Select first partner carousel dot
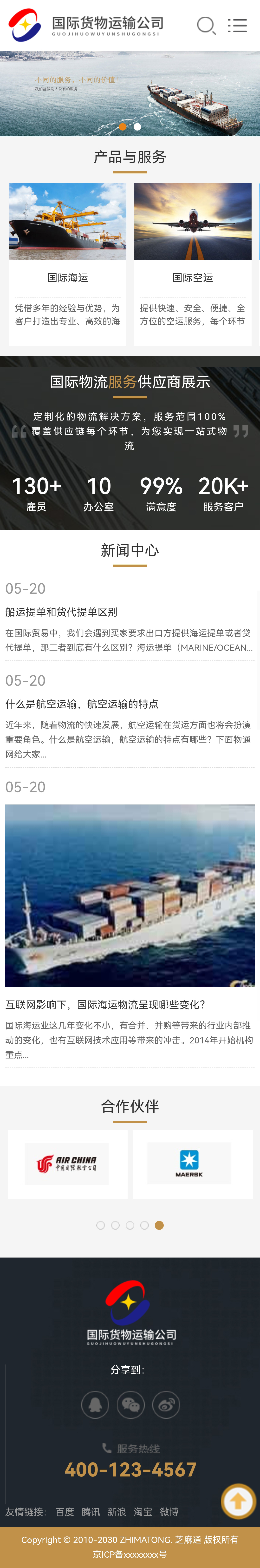Viewport: 260px width, 1568px height. coord(100,1225)
